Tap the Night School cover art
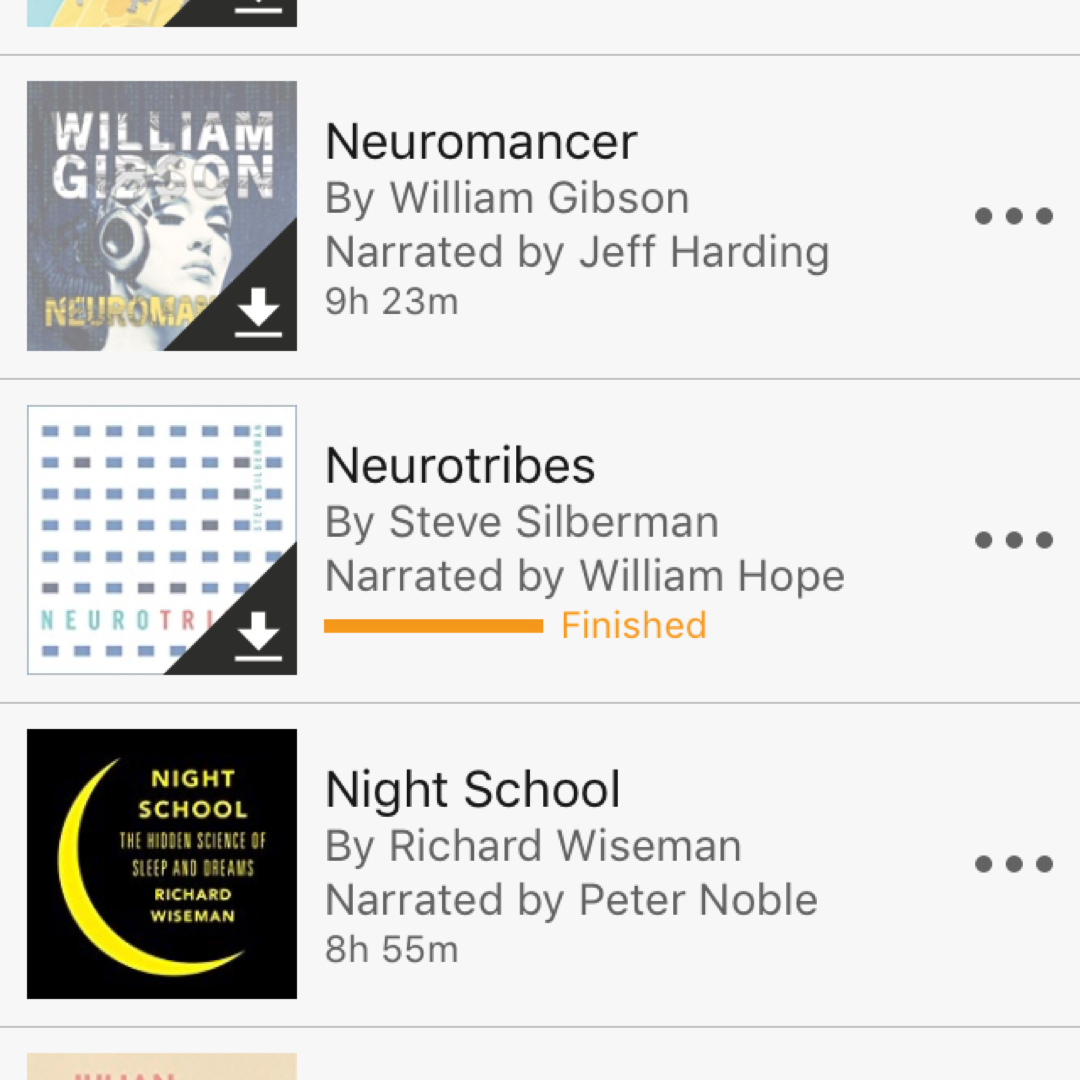 162,864
